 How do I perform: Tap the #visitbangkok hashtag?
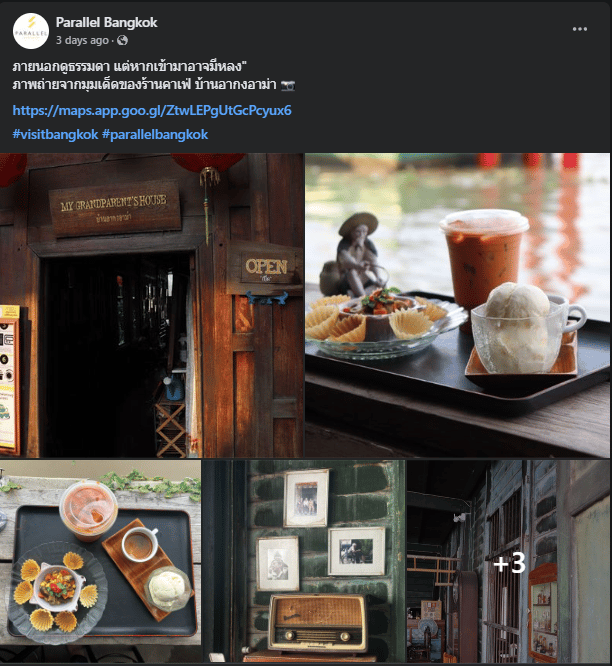tap(53, 135)
